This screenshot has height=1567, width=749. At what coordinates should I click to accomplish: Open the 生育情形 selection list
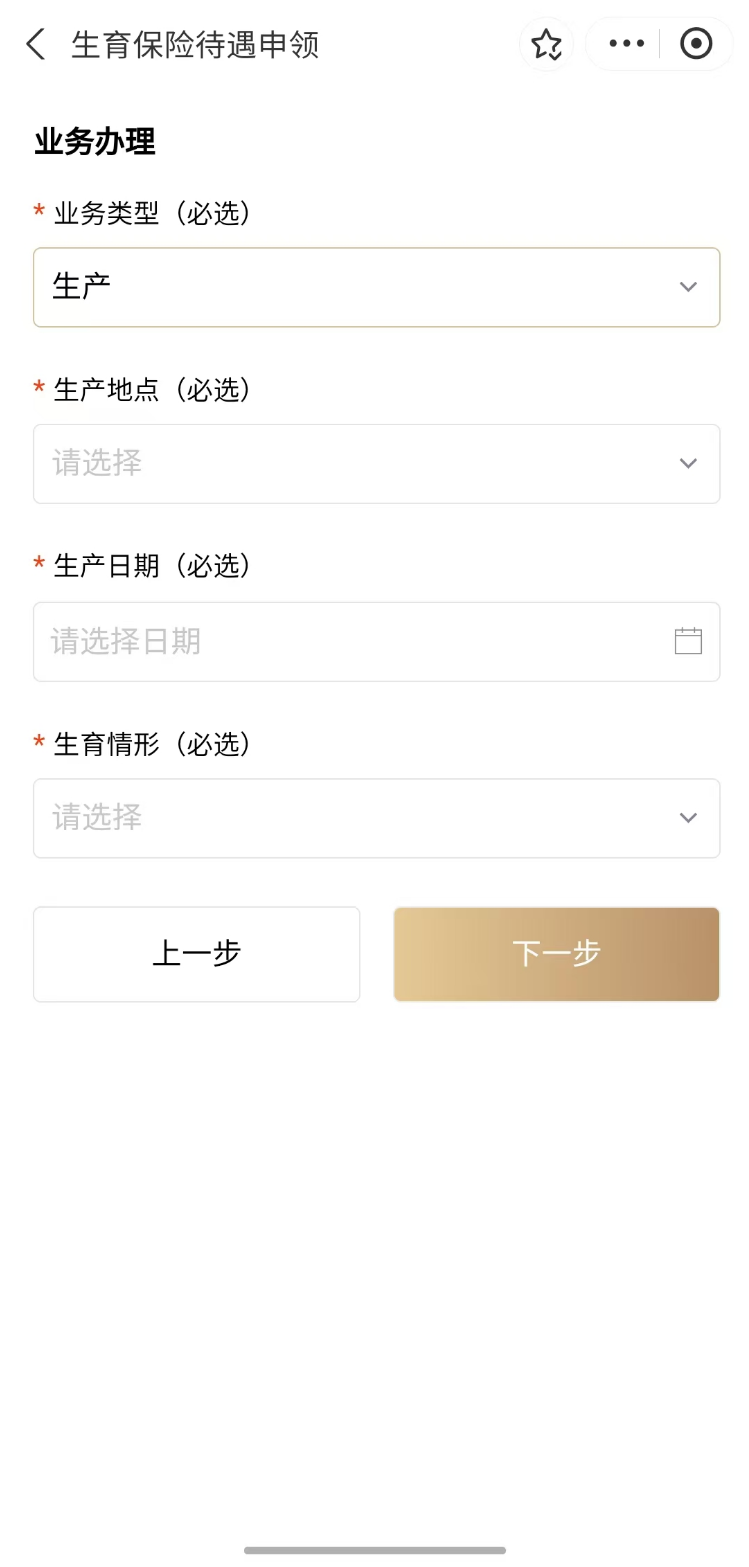click(x=376, y=818)
